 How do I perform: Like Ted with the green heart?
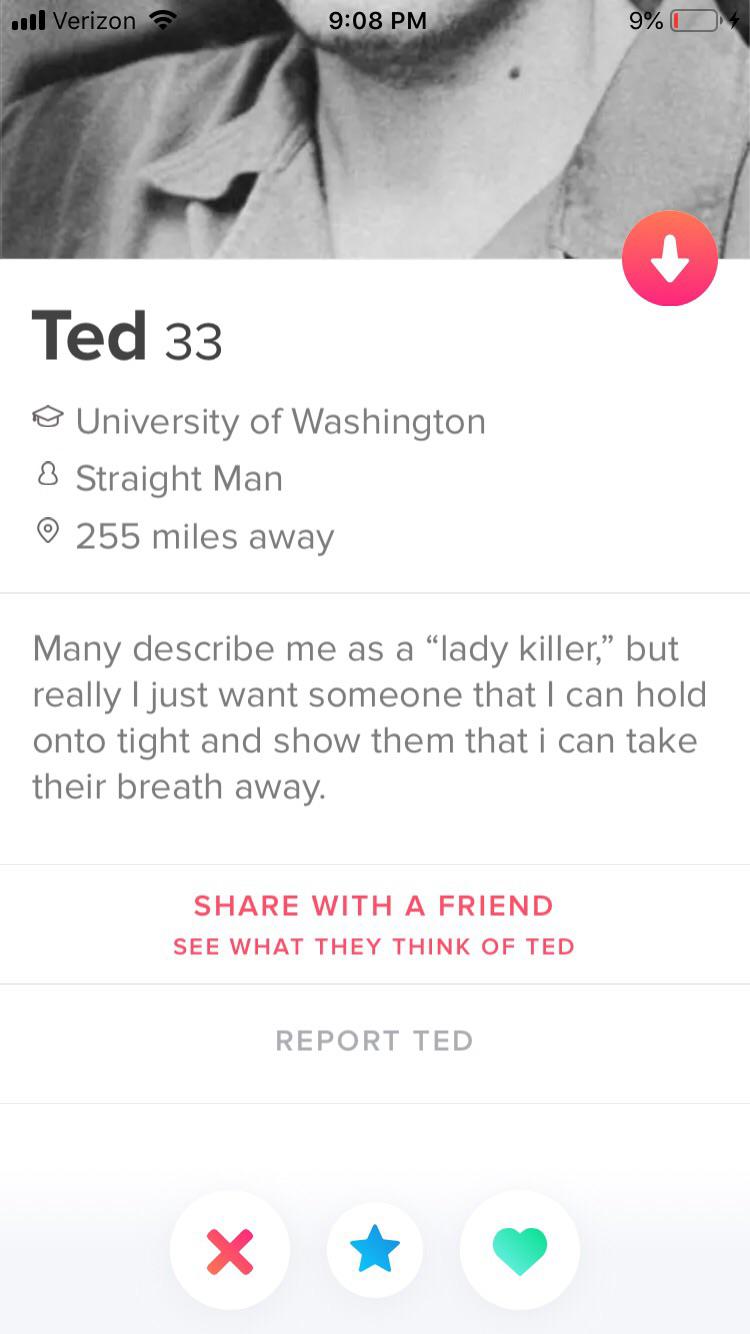(520, 1250)
